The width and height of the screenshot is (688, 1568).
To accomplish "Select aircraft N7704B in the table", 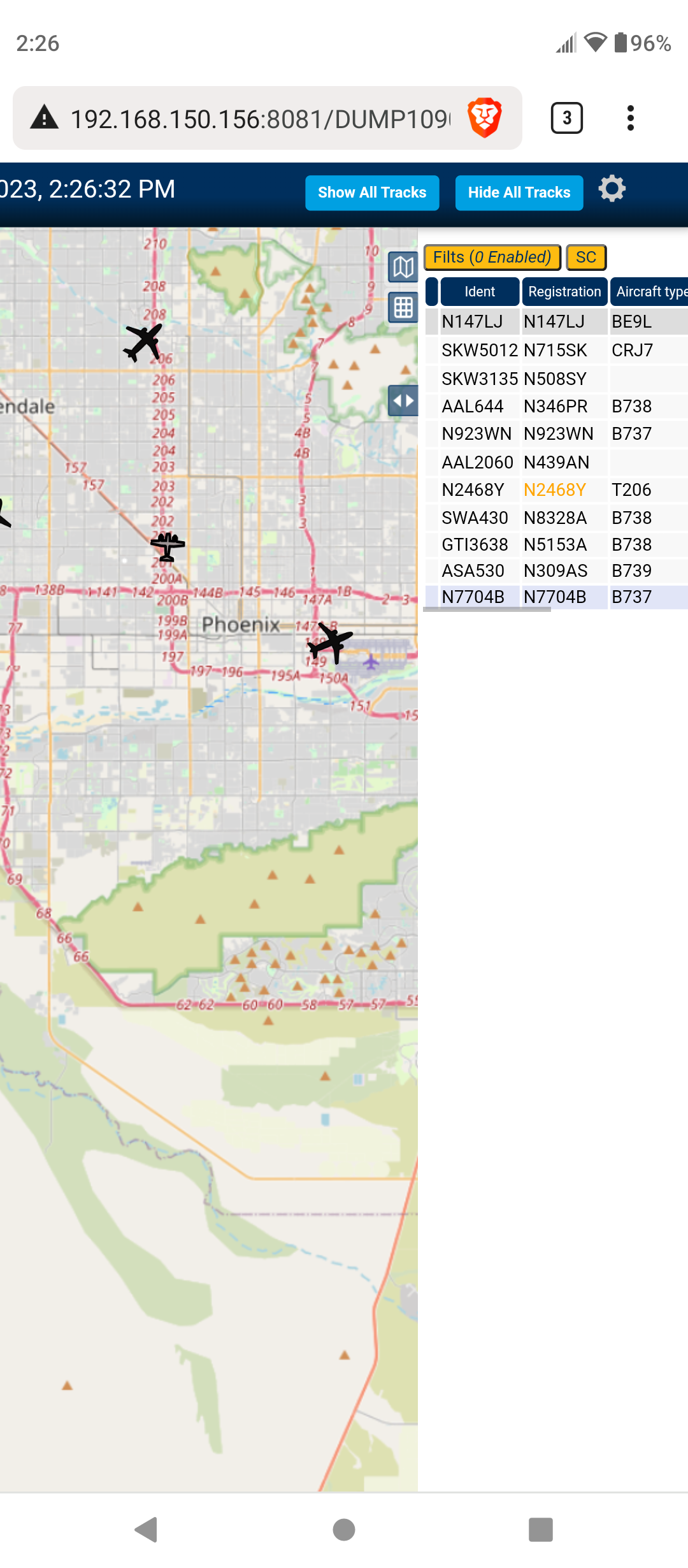I will [x=556, y=597].
